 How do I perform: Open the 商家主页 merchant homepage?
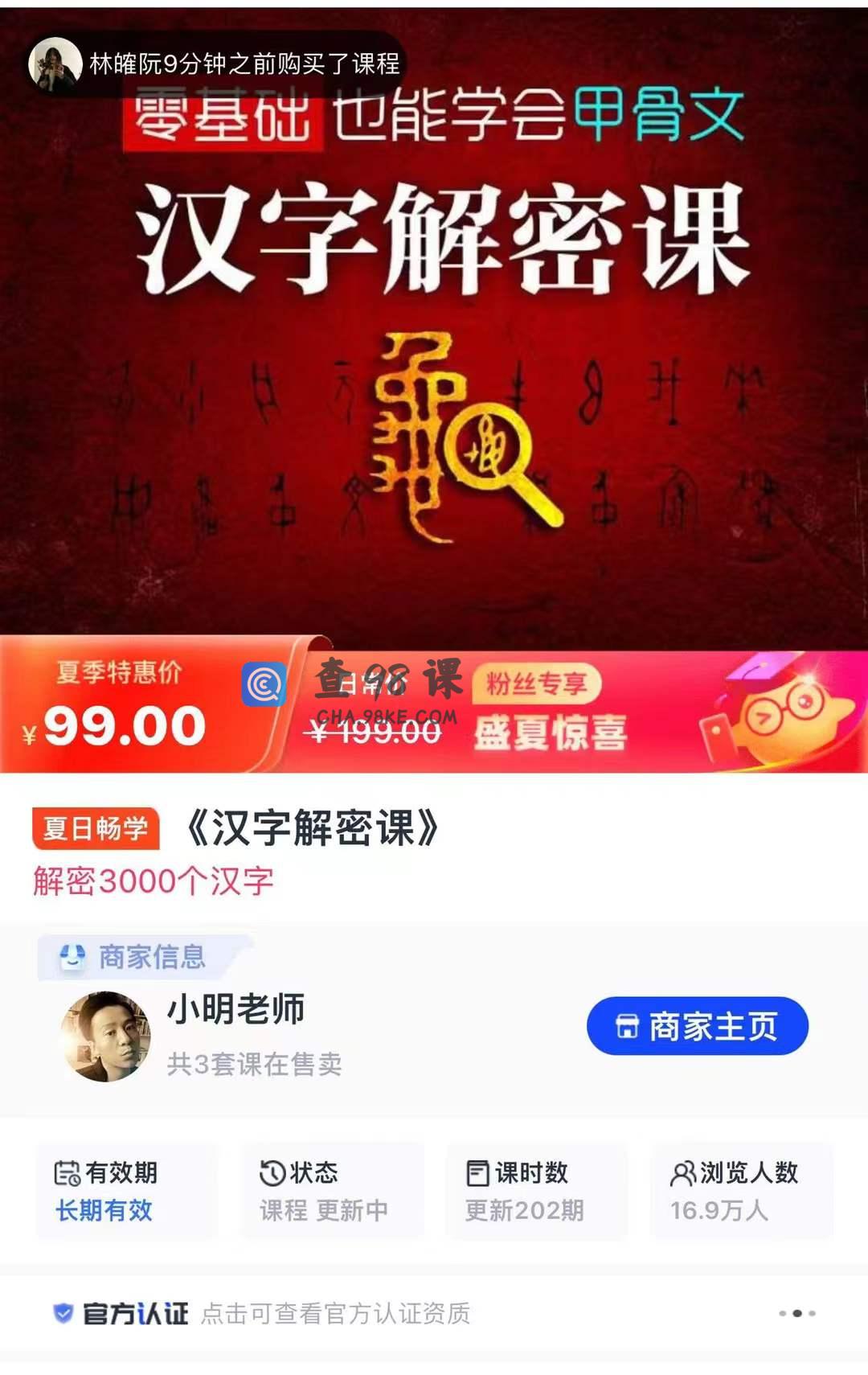pos(697,1026)
